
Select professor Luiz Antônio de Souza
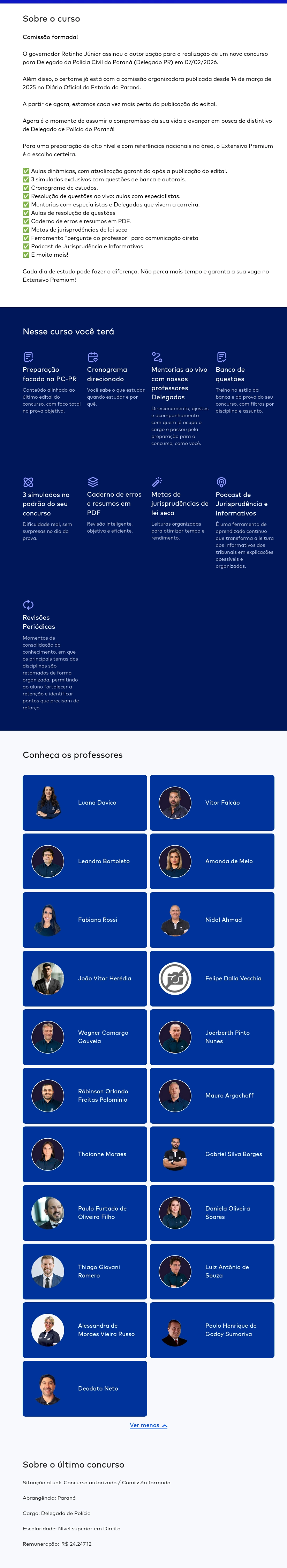pos(212,1271)
